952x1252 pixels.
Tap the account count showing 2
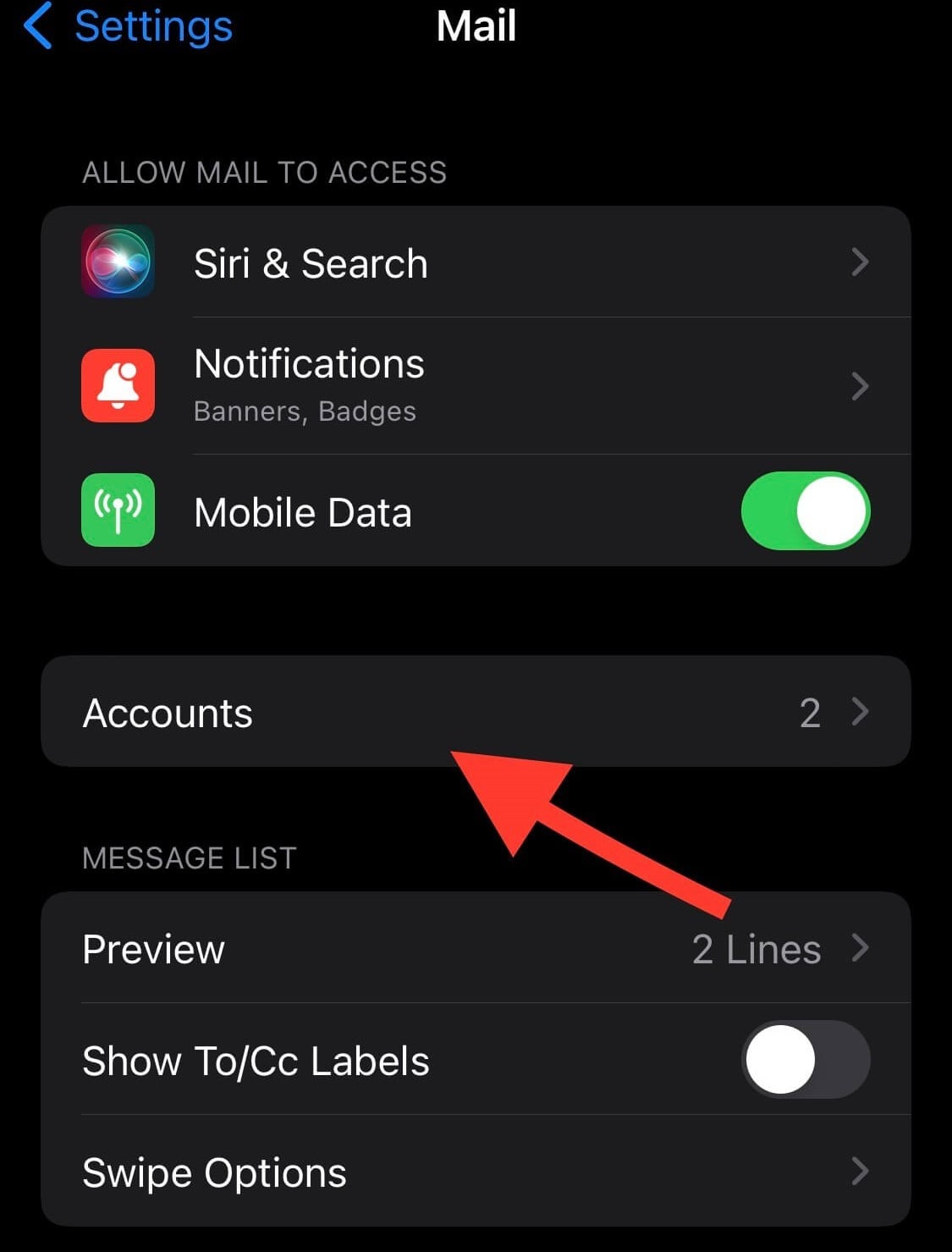809,711
